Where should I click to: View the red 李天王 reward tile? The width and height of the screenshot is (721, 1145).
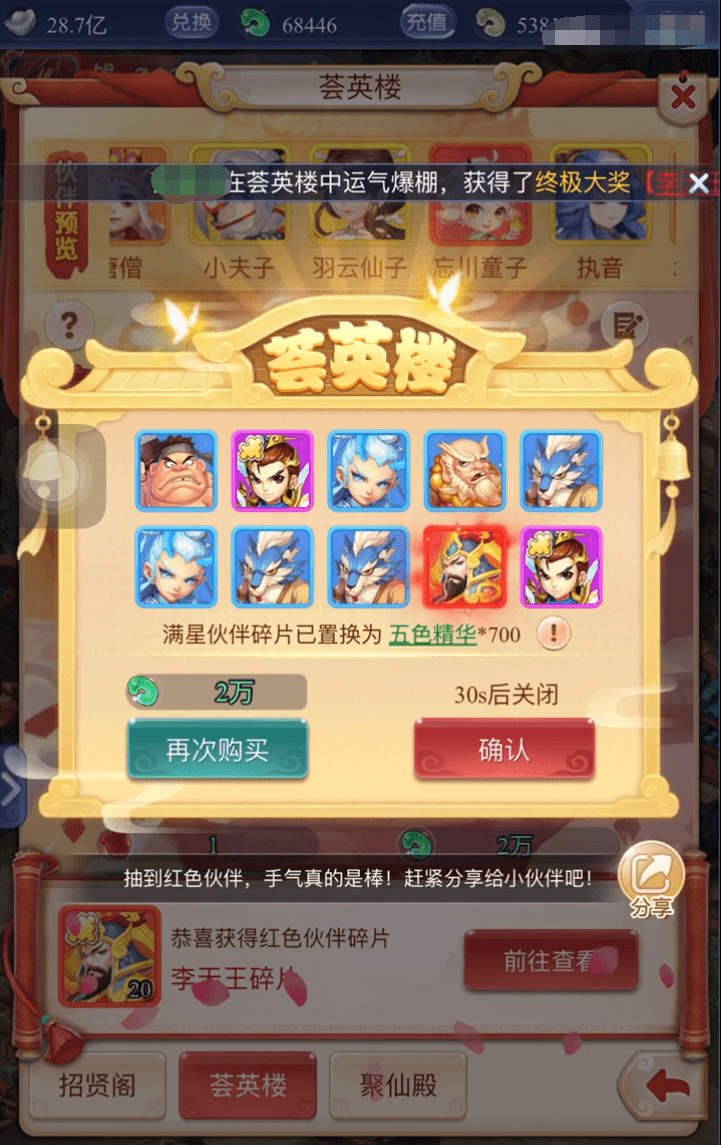coord(464,568)
